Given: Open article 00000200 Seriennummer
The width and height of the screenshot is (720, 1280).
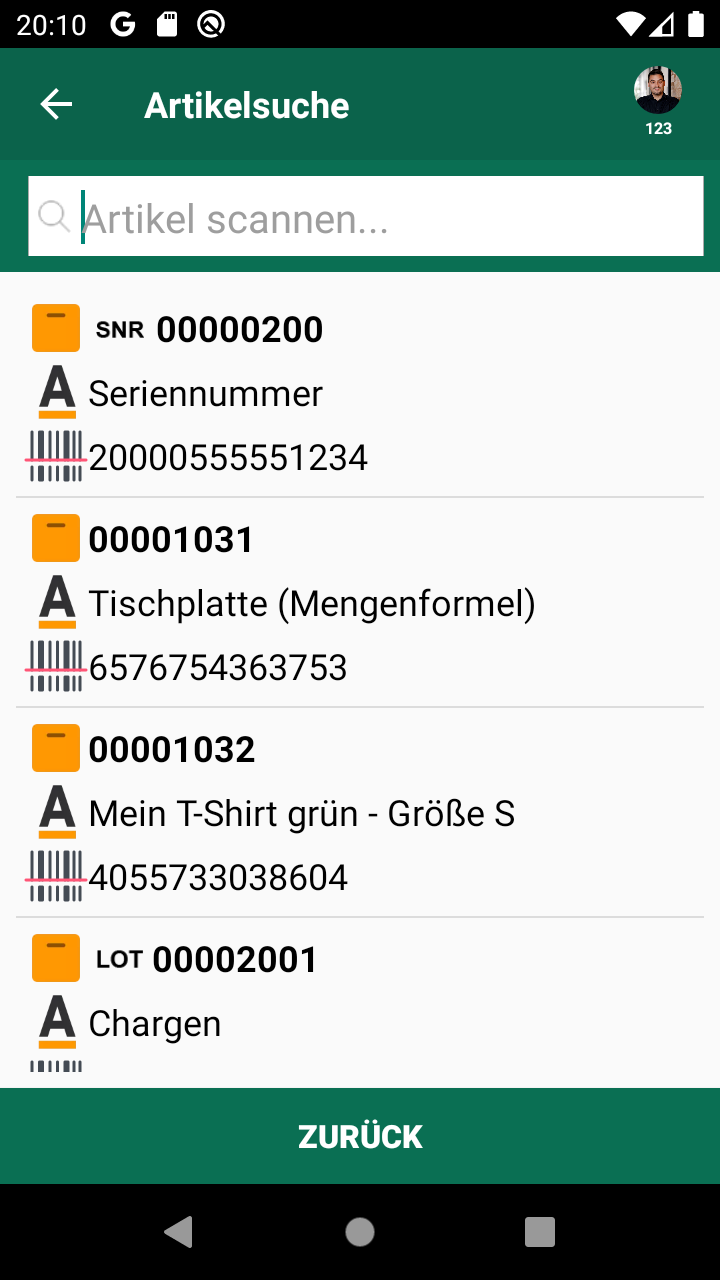Looking at the screenshot, I should [x=360, y=393].
